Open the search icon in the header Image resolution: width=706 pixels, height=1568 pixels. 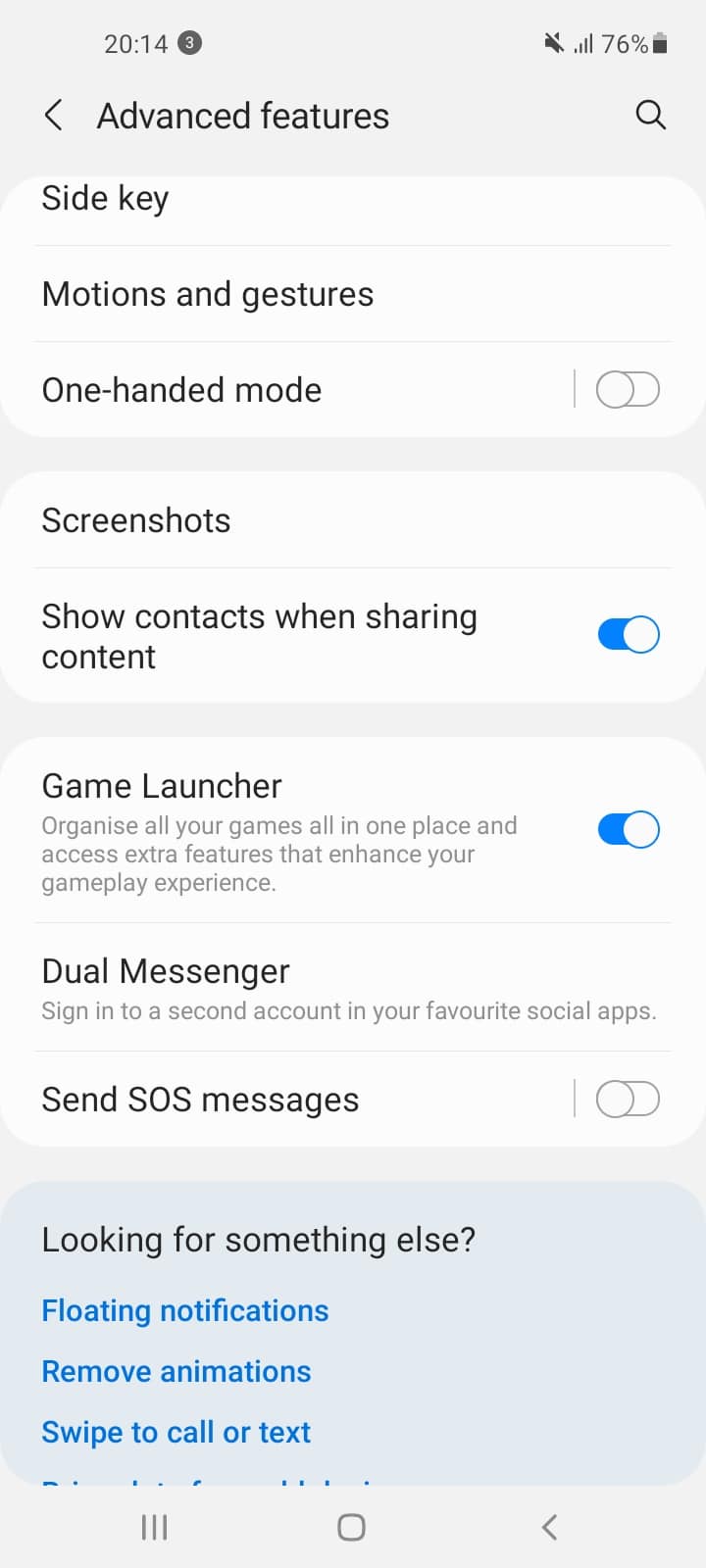point(651,116)
